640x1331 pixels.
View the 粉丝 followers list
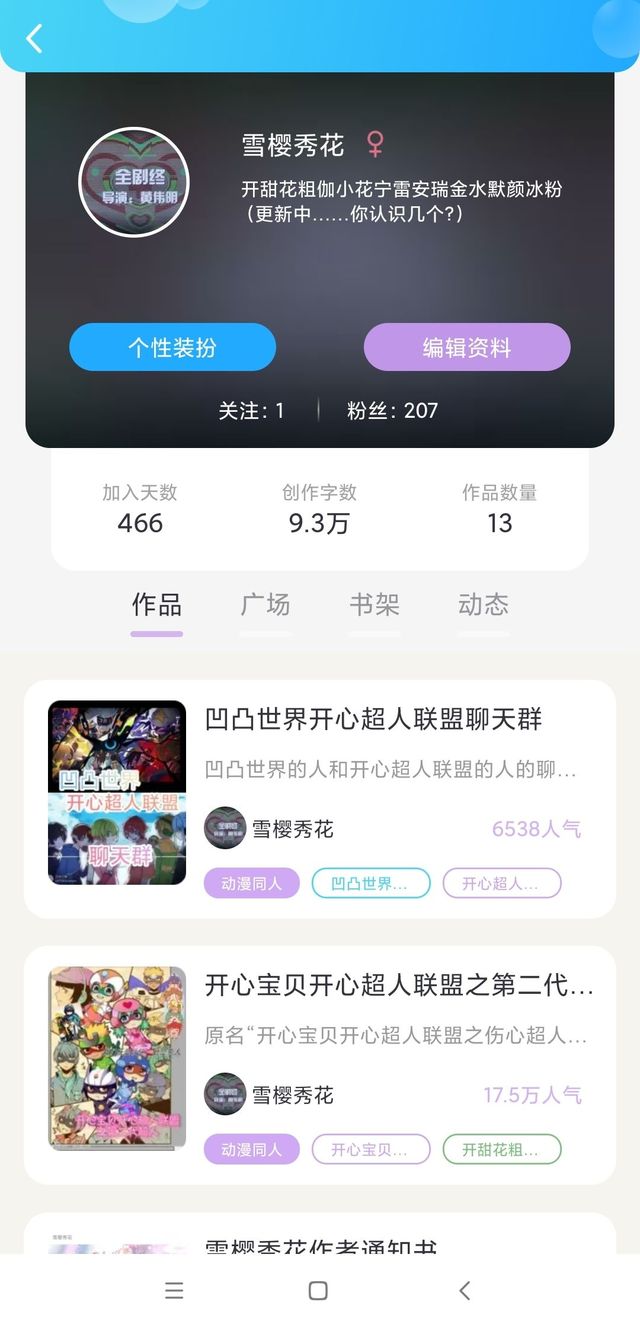[x=392, y=410]
